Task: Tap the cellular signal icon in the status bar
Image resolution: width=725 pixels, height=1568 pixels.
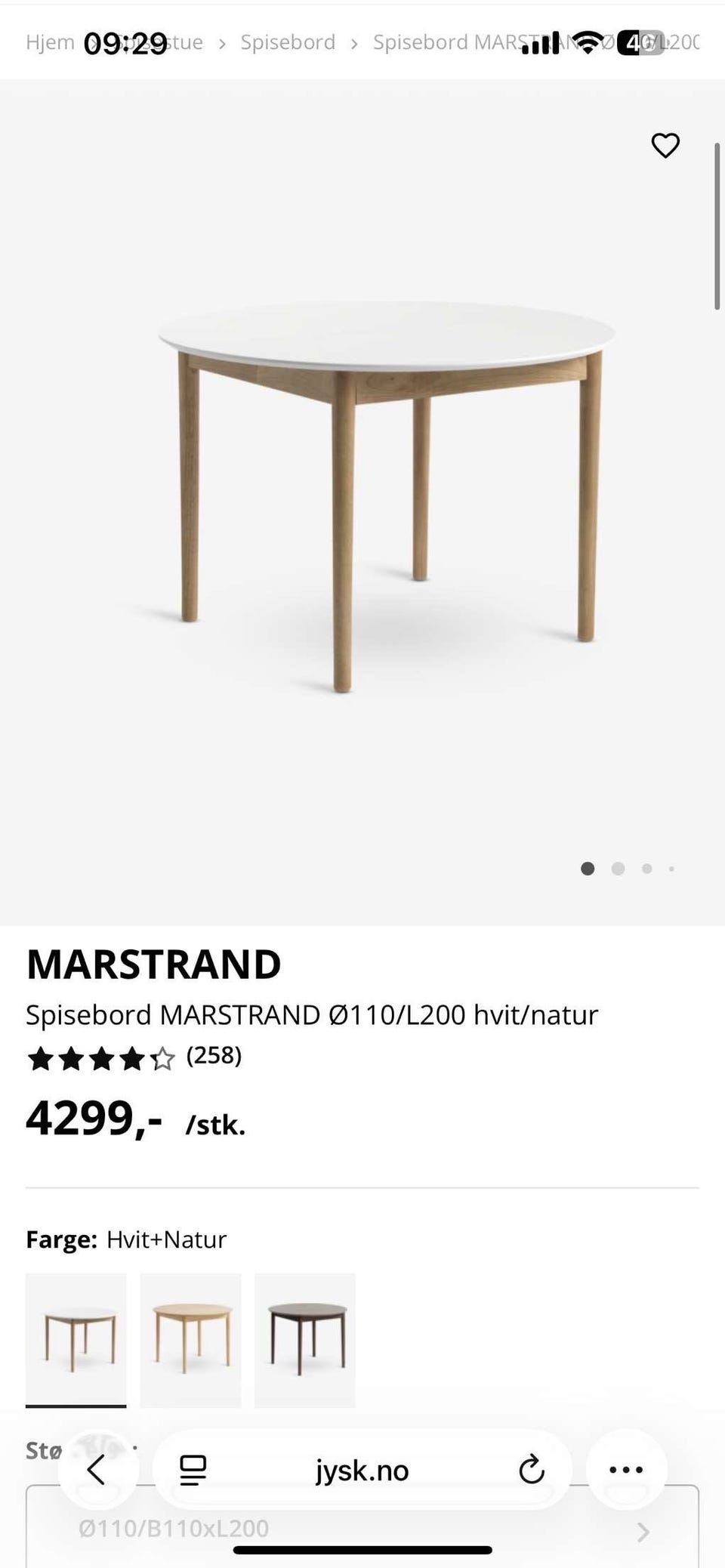Action: [539, 43]
